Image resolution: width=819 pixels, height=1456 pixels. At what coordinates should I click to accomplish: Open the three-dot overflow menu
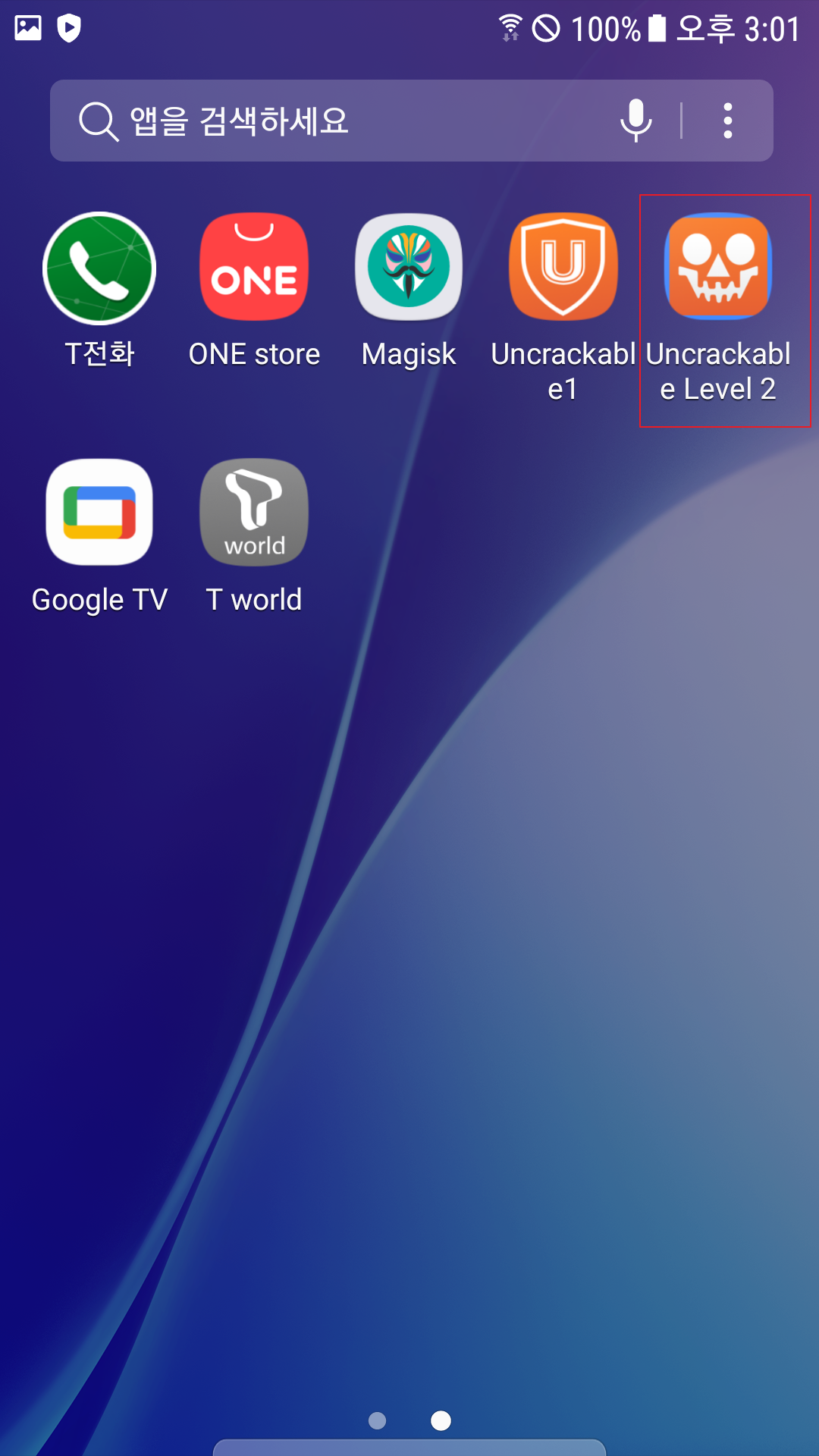click(727, 121)
